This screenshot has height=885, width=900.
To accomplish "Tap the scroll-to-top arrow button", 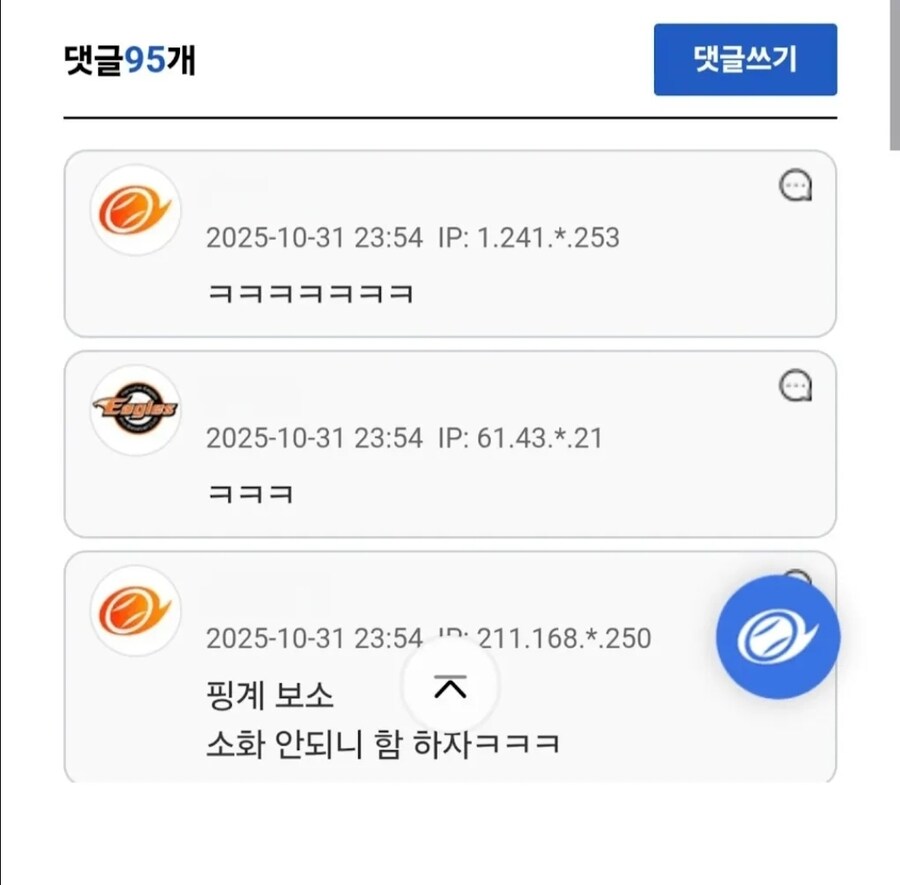I will 450,687.
